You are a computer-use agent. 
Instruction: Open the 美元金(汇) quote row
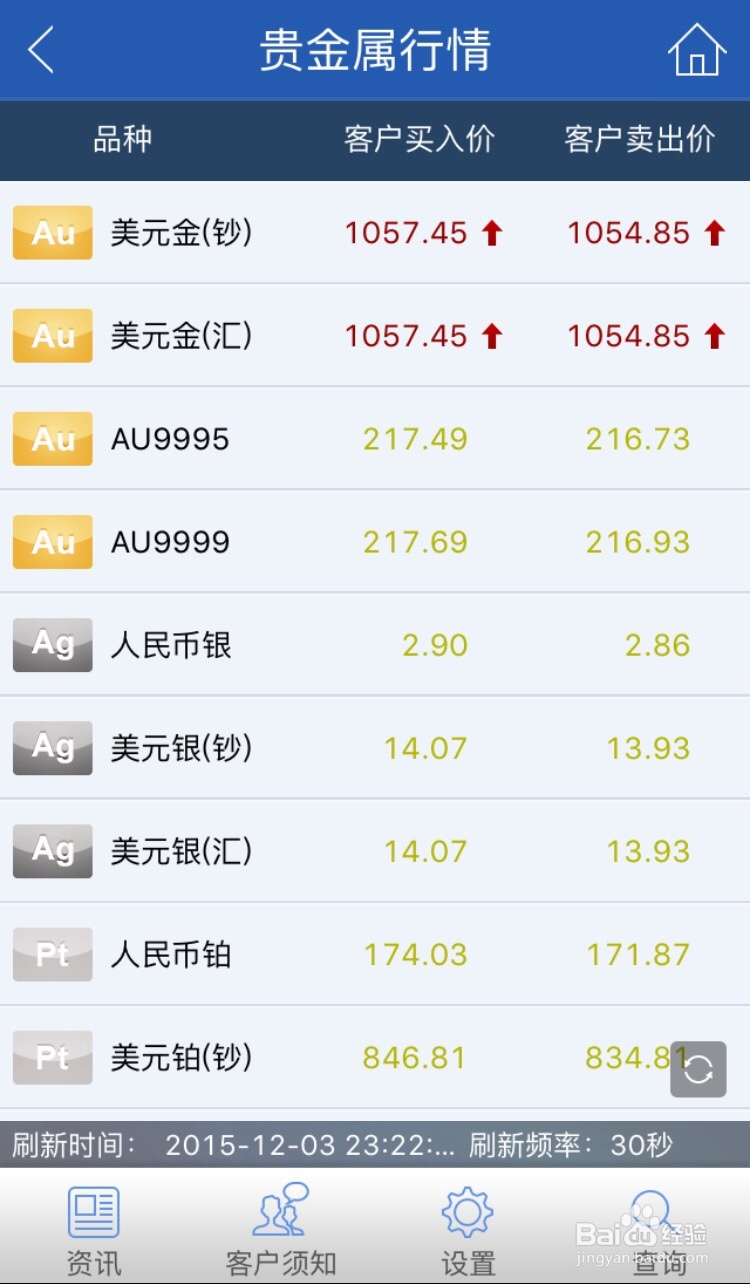pyautogui.click(x=375, y=336)
